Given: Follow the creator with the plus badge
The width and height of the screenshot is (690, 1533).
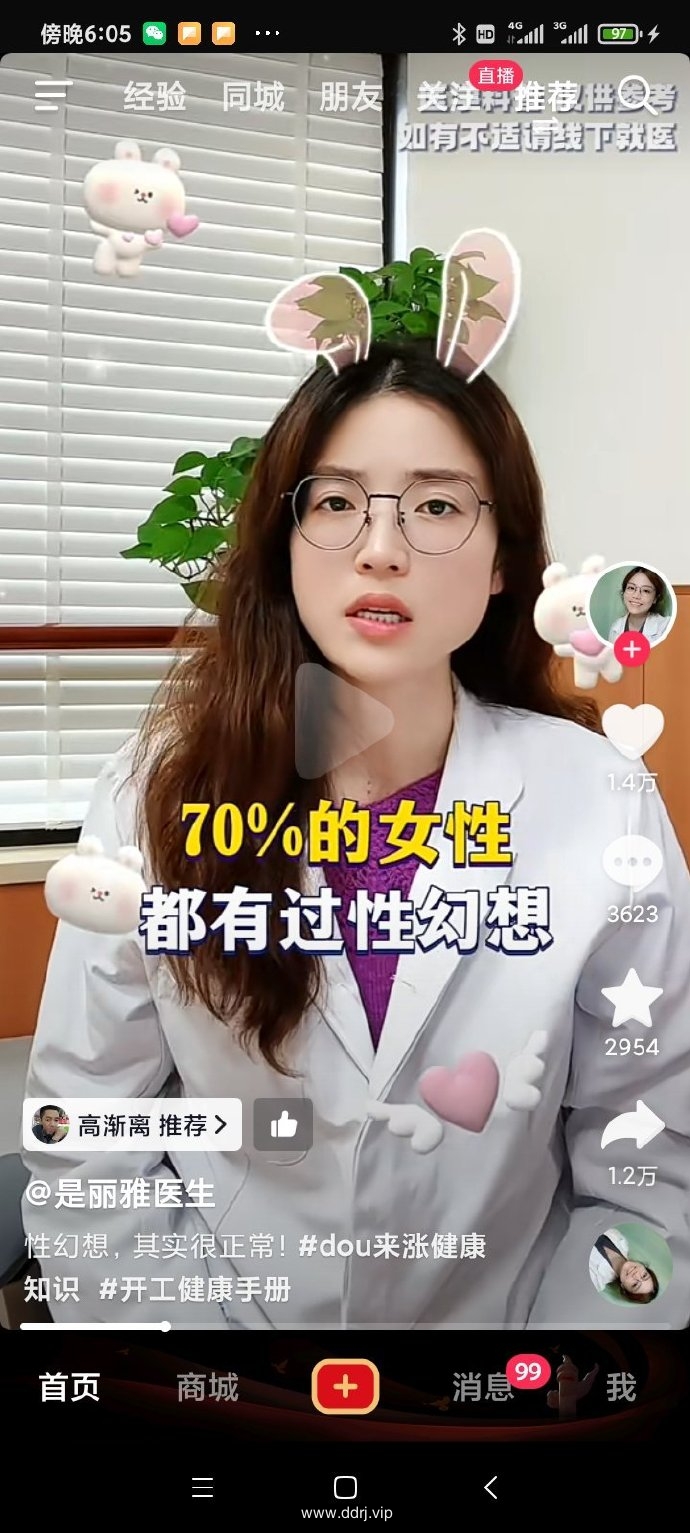Looking at the screenshot, I should click(631, 650).
